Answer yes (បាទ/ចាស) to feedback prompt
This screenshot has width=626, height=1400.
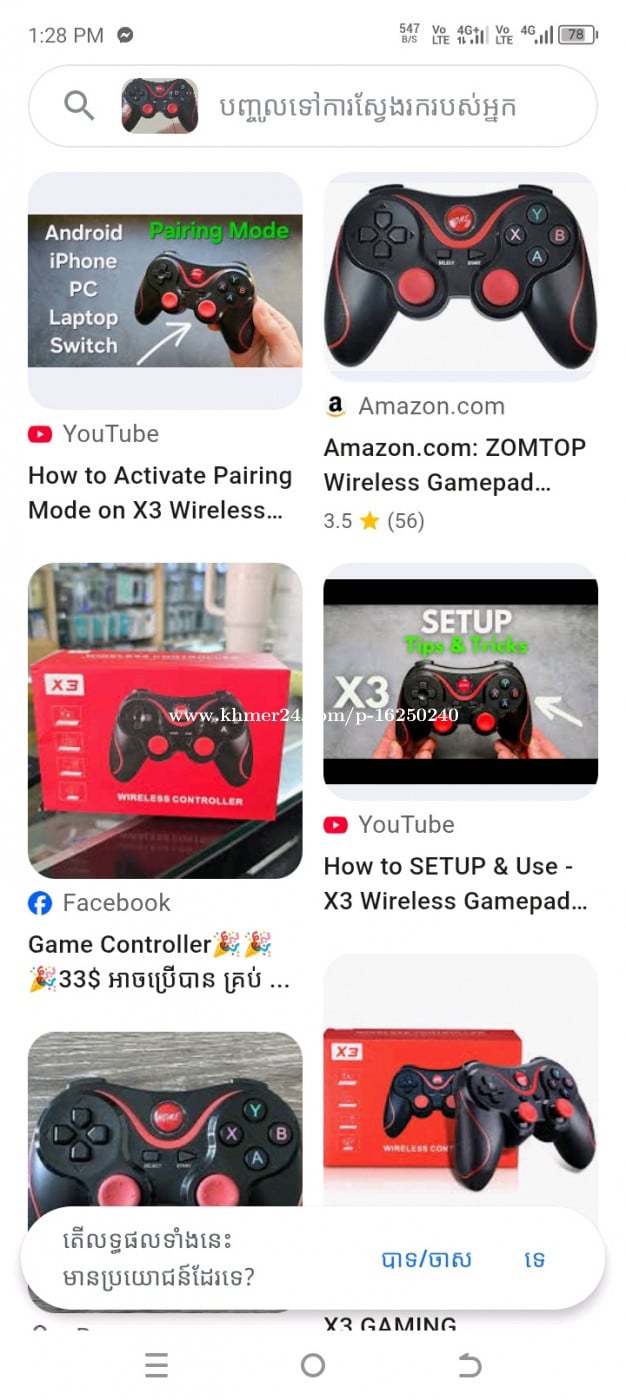426,1259
